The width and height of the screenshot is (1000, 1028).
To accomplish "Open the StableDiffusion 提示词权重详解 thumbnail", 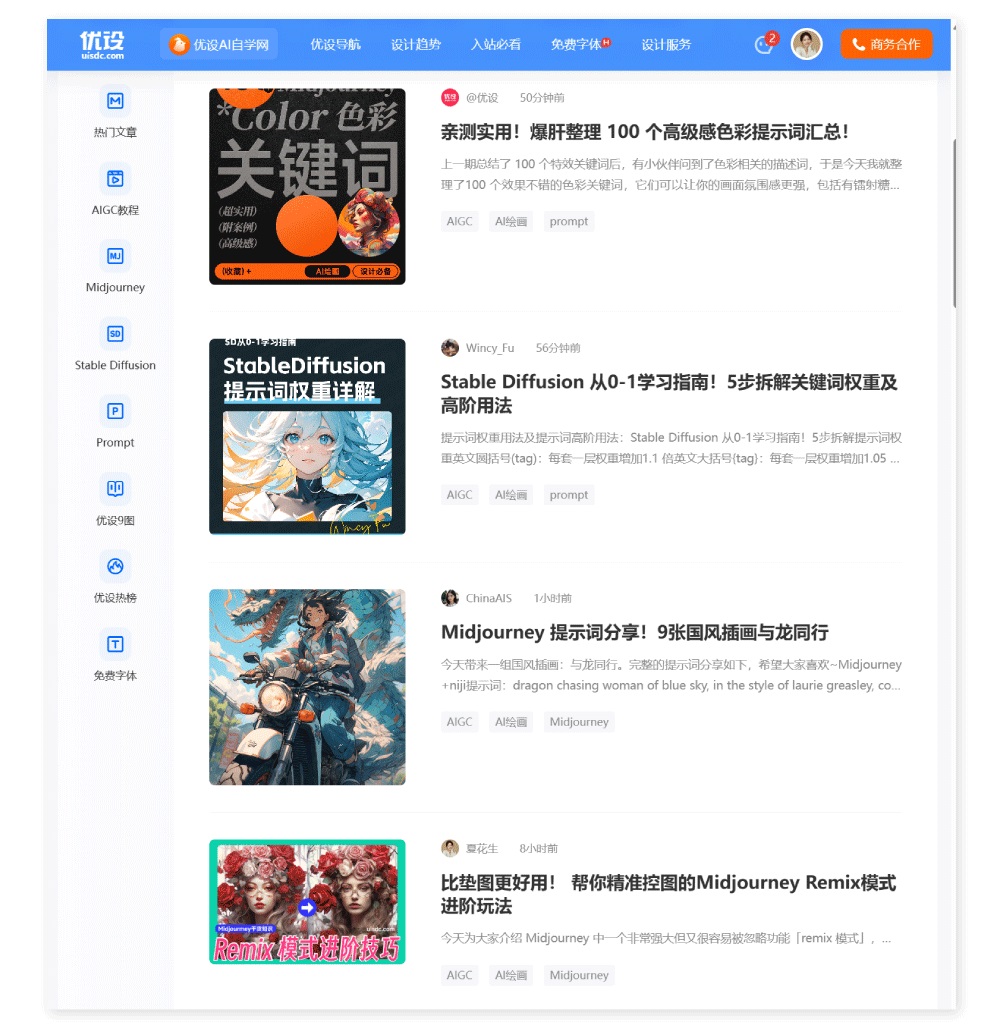I will (307, 436).
